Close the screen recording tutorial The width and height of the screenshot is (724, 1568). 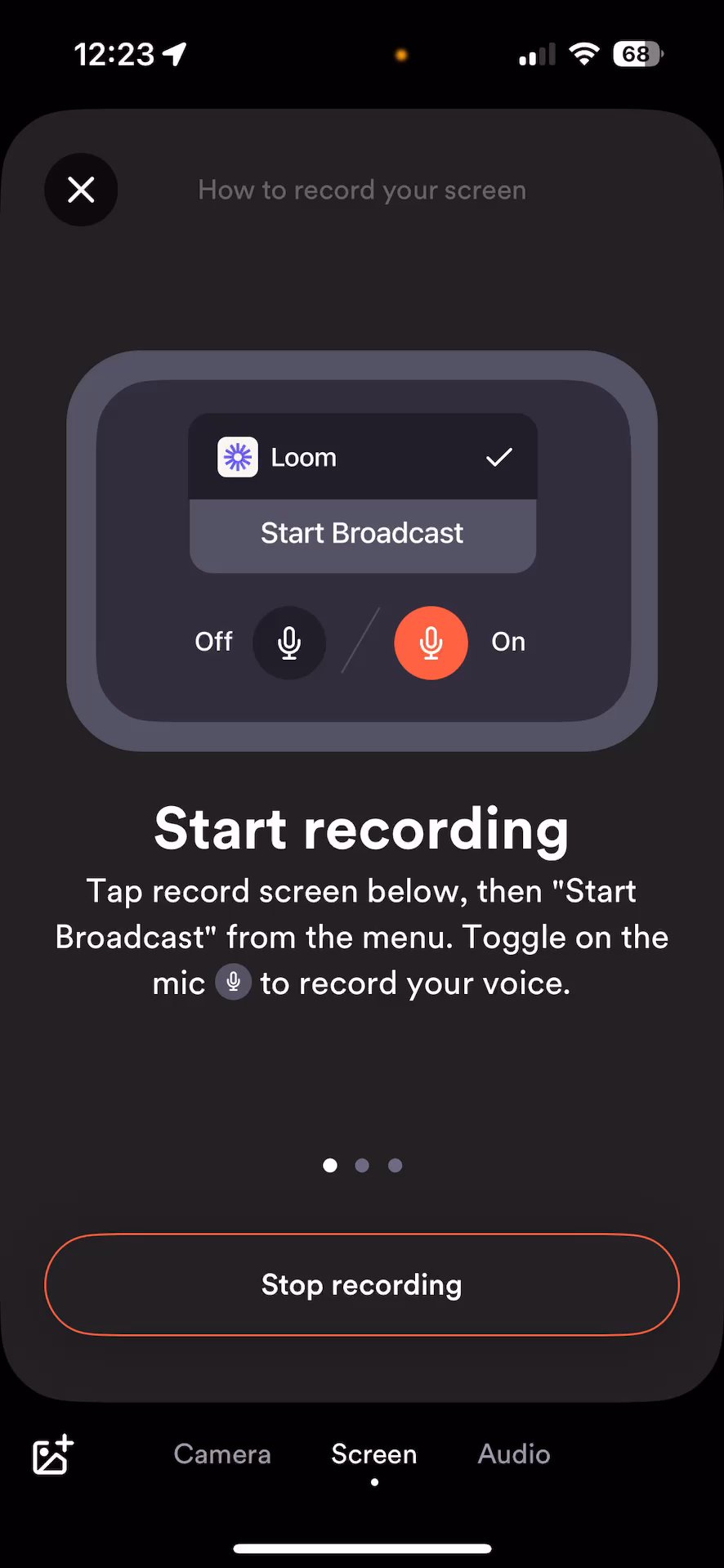[x=81, y=190]
